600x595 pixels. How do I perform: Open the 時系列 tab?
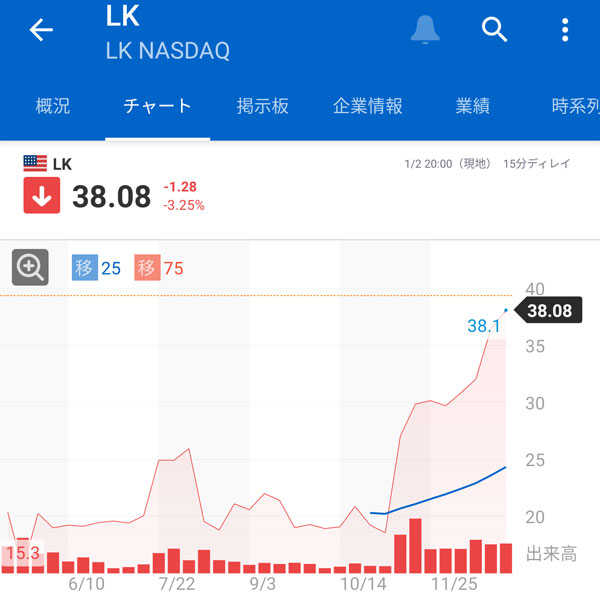tap(575, 107)
